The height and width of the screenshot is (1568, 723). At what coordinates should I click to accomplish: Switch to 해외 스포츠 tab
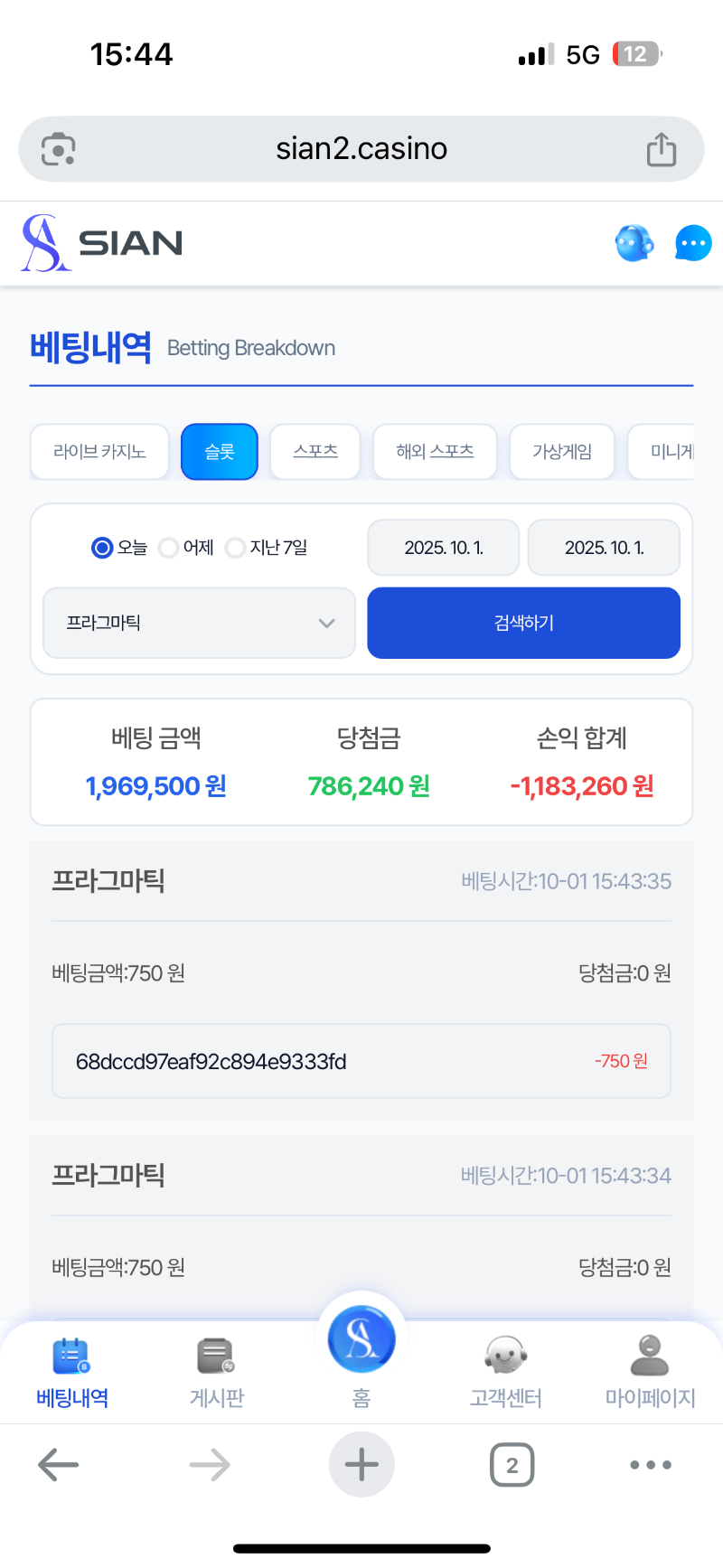pyautogui.click(x=435, y=451)
